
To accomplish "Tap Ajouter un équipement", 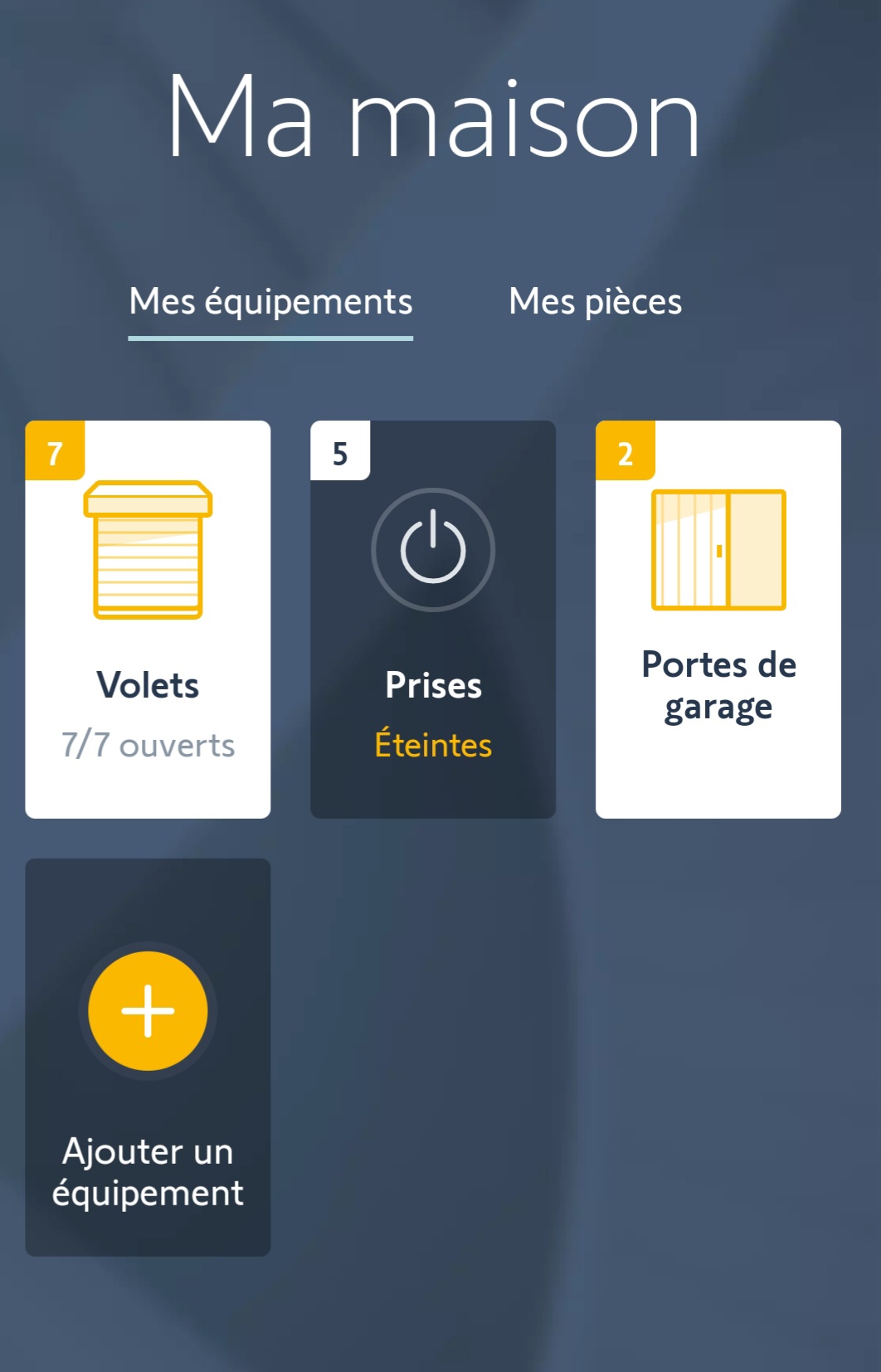I will coord(148,1057).
